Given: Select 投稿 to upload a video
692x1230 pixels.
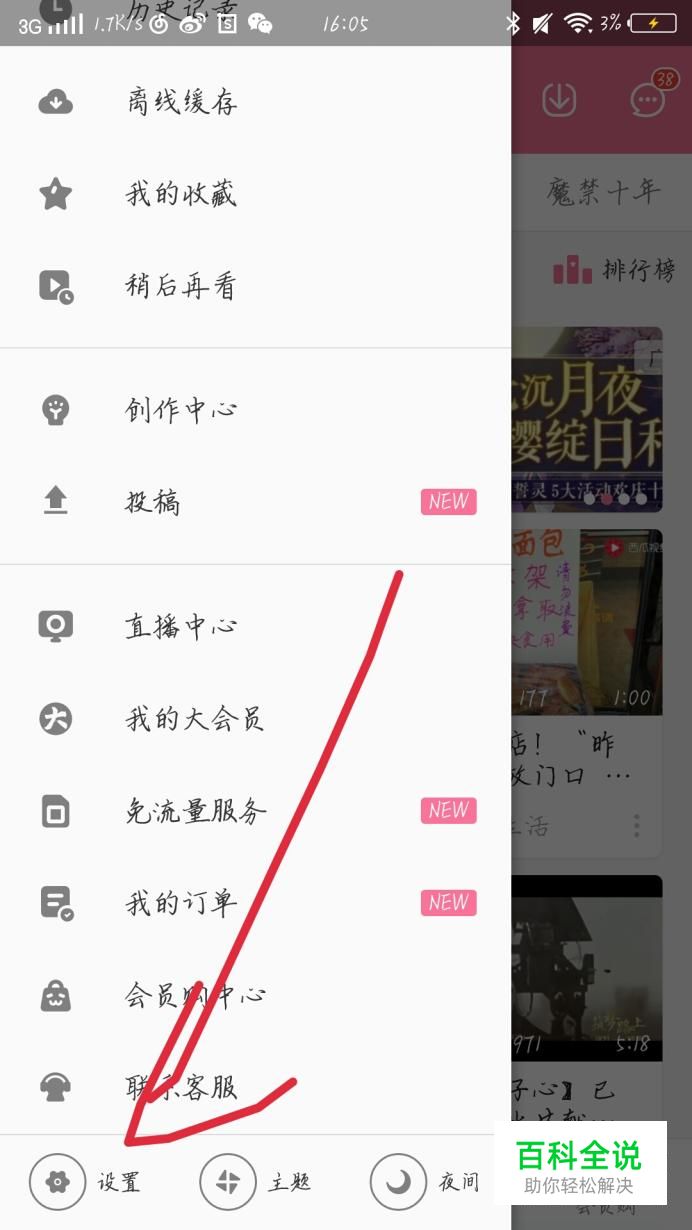Looking at the screenshot, I should point(255,501).
